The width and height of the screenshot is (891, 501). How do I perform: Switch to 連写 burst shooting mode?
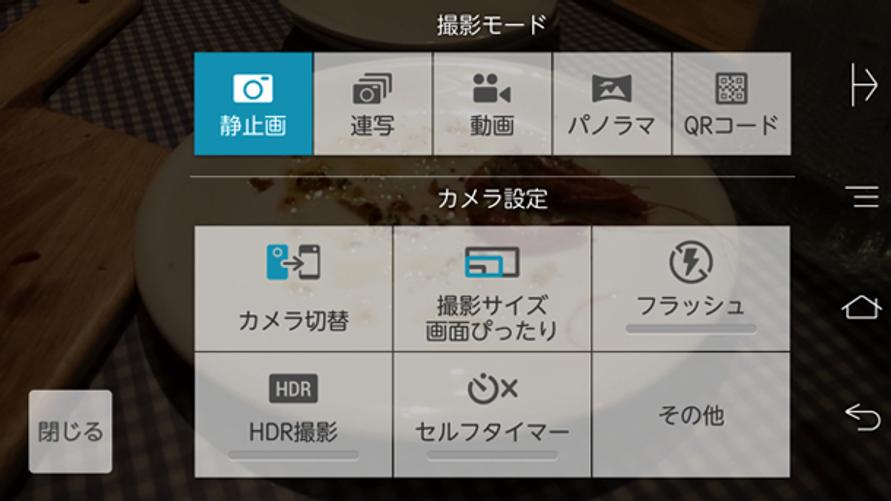(x=372, y=104)
